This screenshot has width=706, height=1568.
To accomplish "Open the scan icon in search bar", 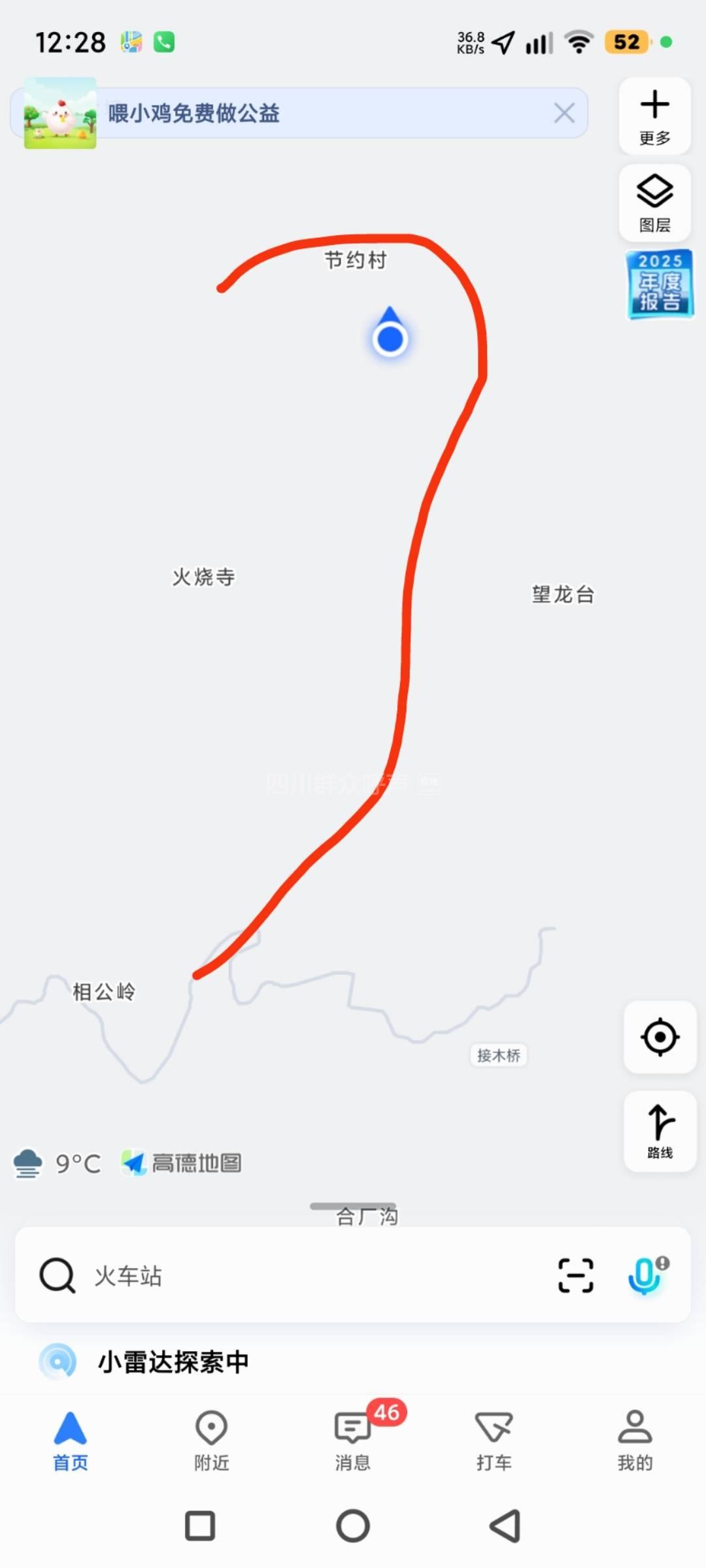I will [575, 1275].
